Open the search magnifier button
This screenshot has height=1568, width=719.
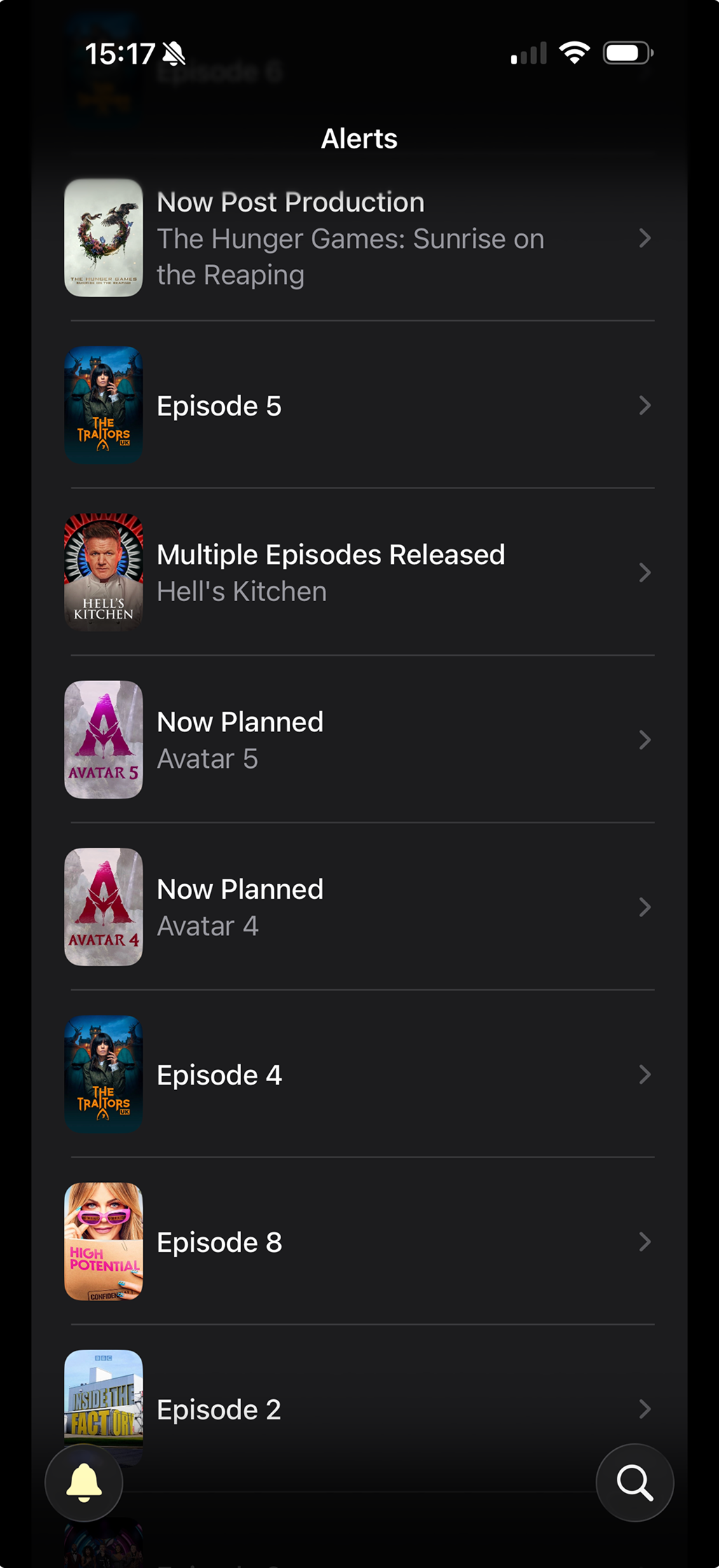634,1482
